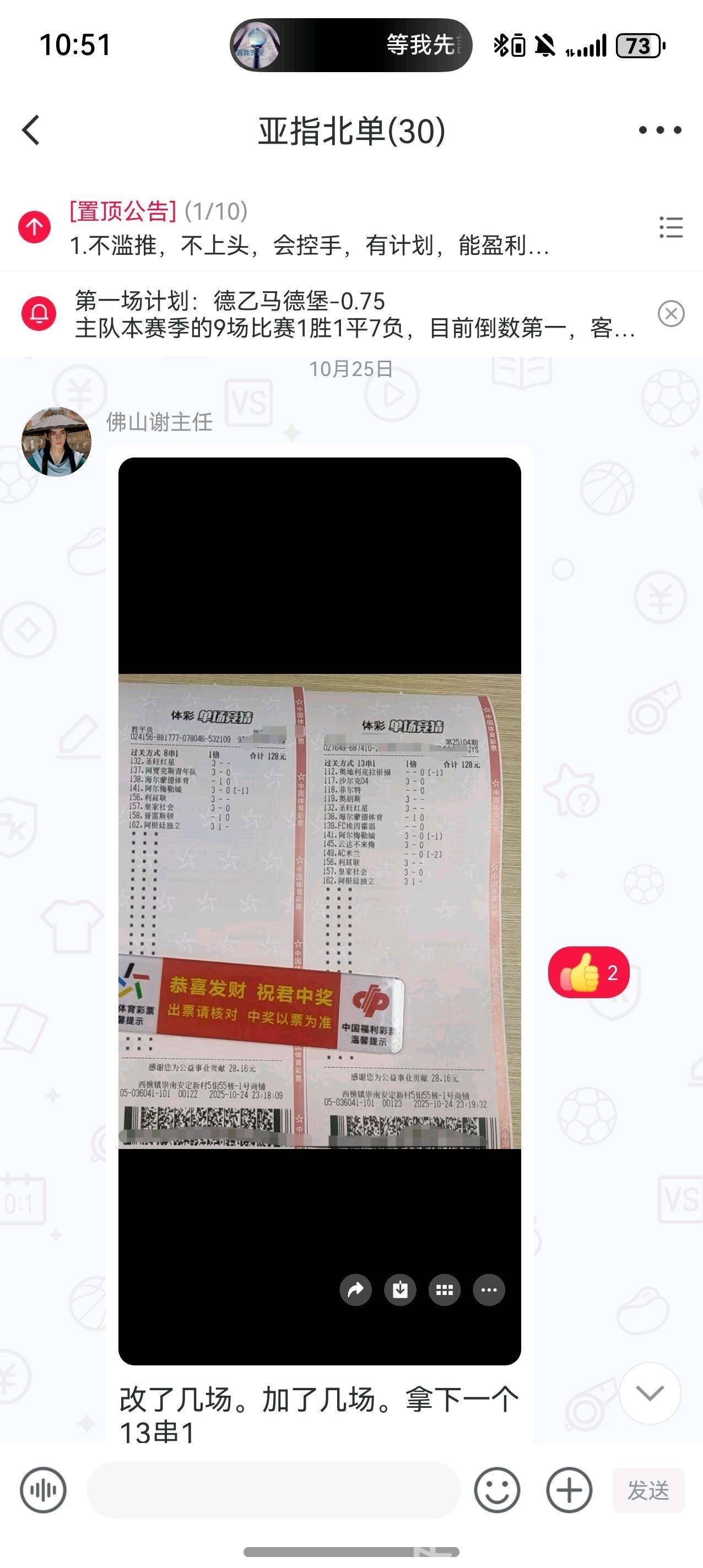Viewport: 703px width, 1568px height.
Task: Open the grid view icon on the photo
Action: 445,1290
